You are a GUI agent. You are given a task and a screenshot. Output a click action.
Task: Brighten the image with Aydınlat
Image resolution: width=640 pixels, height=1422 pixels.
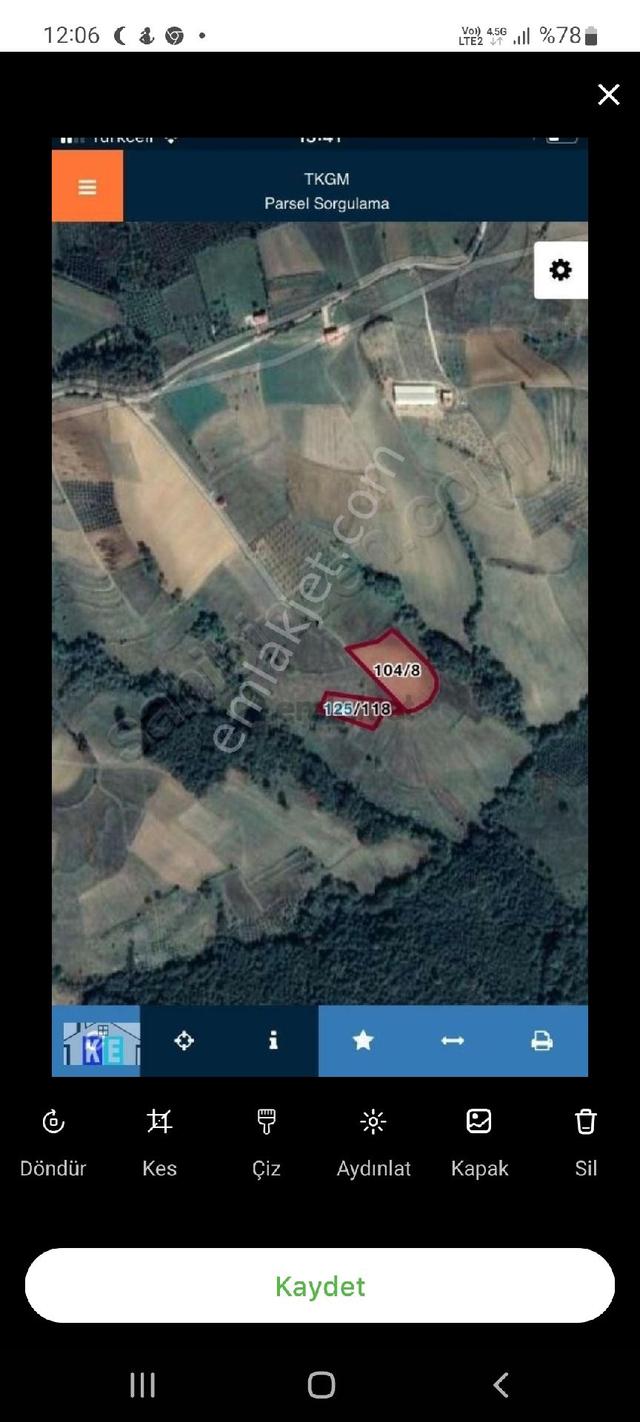pos(373,1142)
